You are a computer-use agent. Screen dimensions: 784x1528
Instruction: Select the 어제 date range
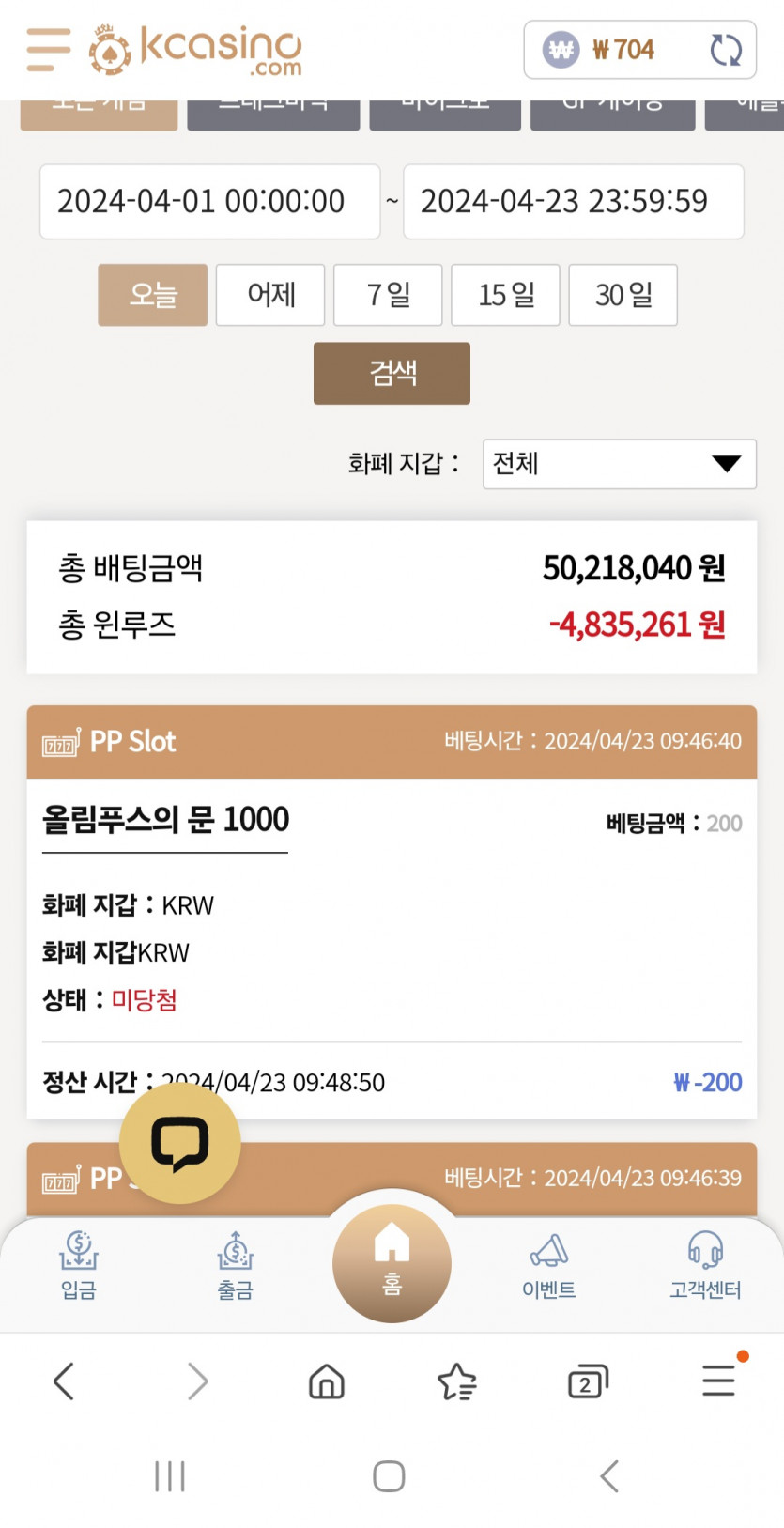[270, 295]
